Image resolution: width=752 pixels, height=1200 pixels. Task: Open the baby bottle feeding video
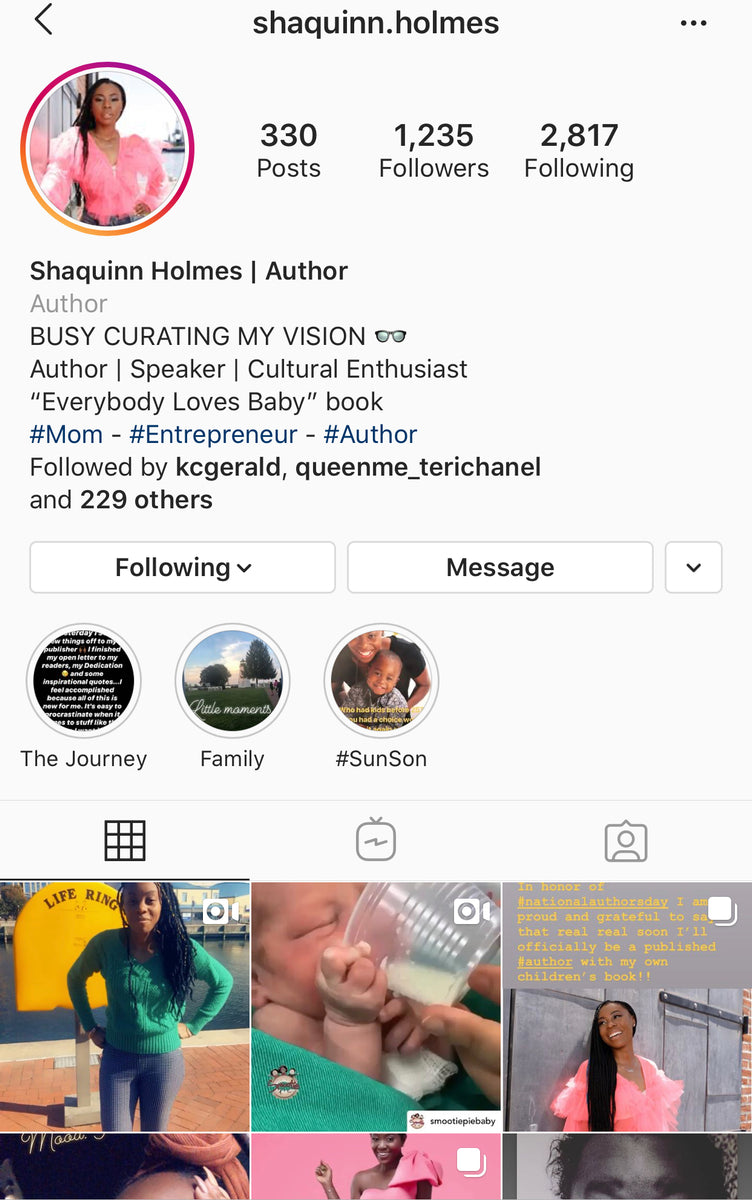click(x=376, y=1006)
